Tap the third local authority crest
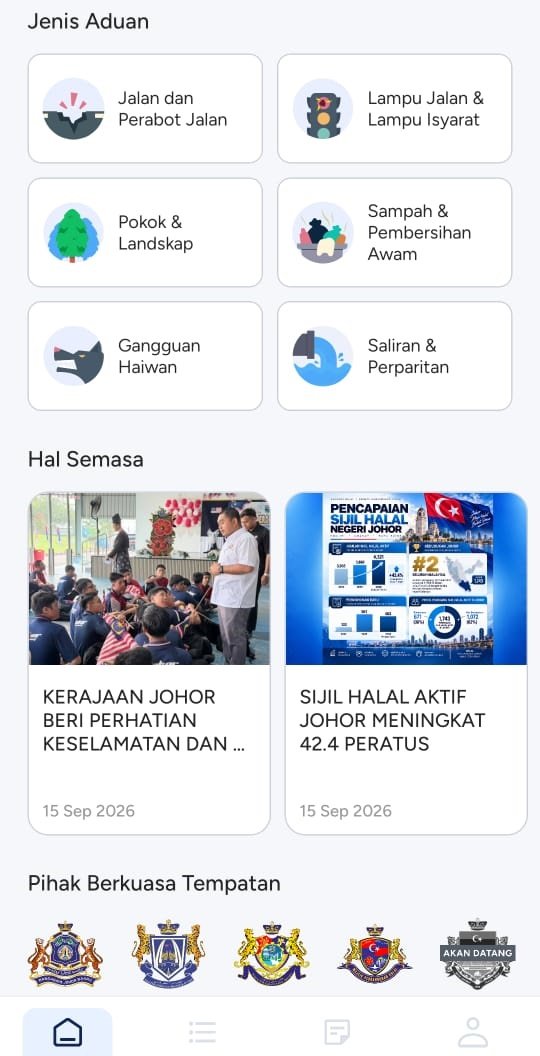The image size is (540, 1056). point(272,954)
